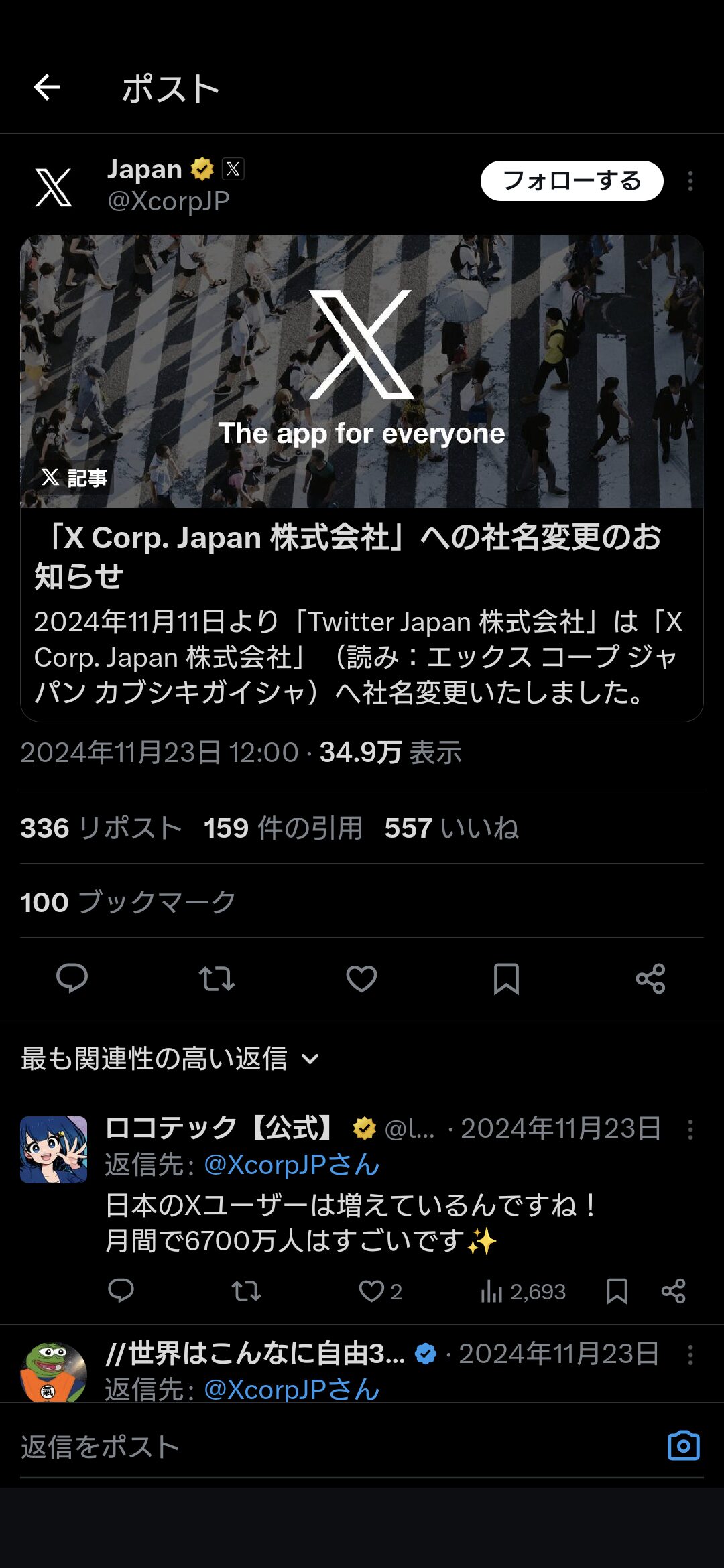Go back using the arrow beside ポスト
Image resolution: width=724 pixels, height=1568 pixels.
tap(47, 87)
